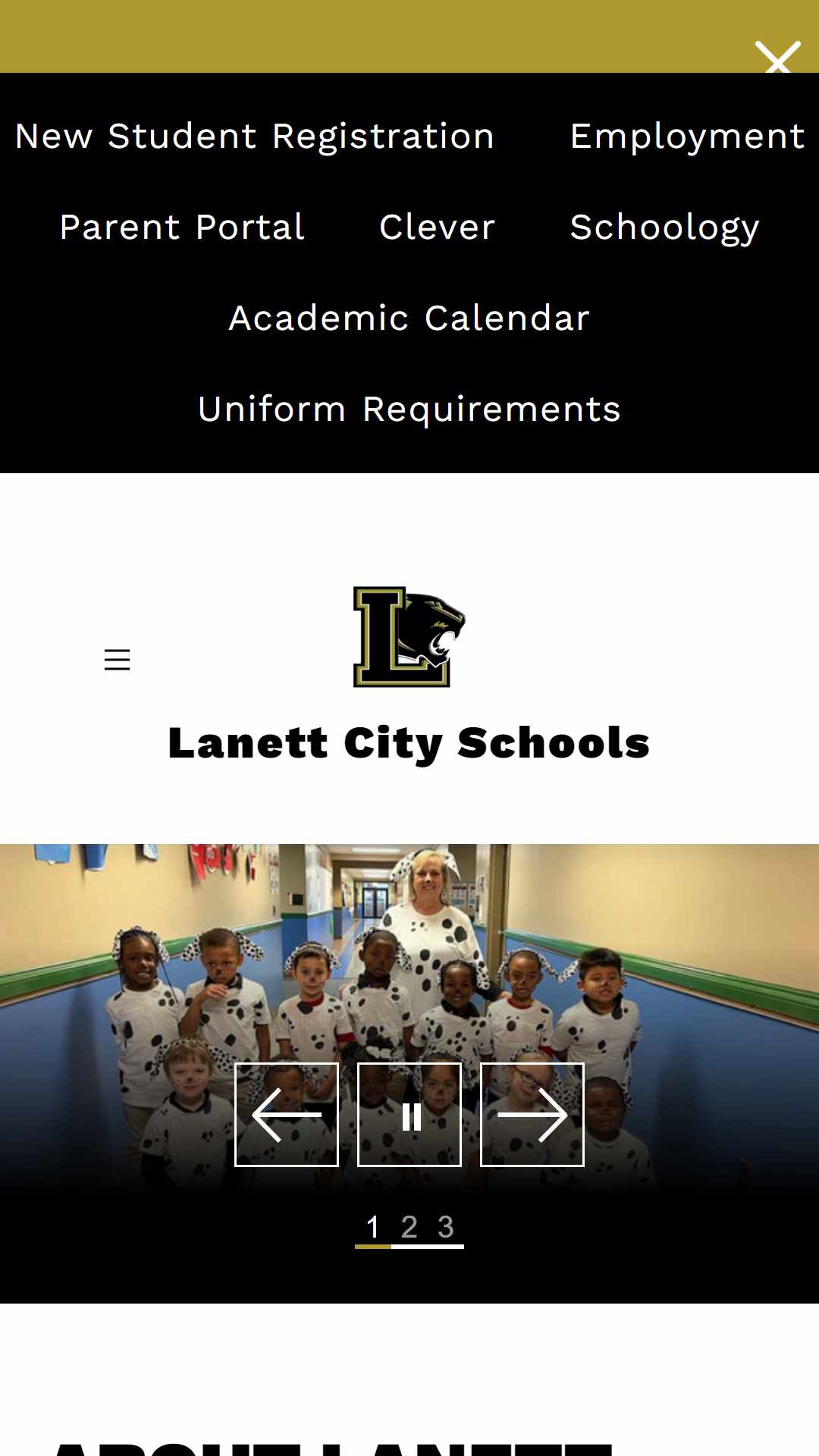The image size is (819, 1456).
Task: Go to Parent Portal
Action: pyautogui.click(x=182, y=227)
